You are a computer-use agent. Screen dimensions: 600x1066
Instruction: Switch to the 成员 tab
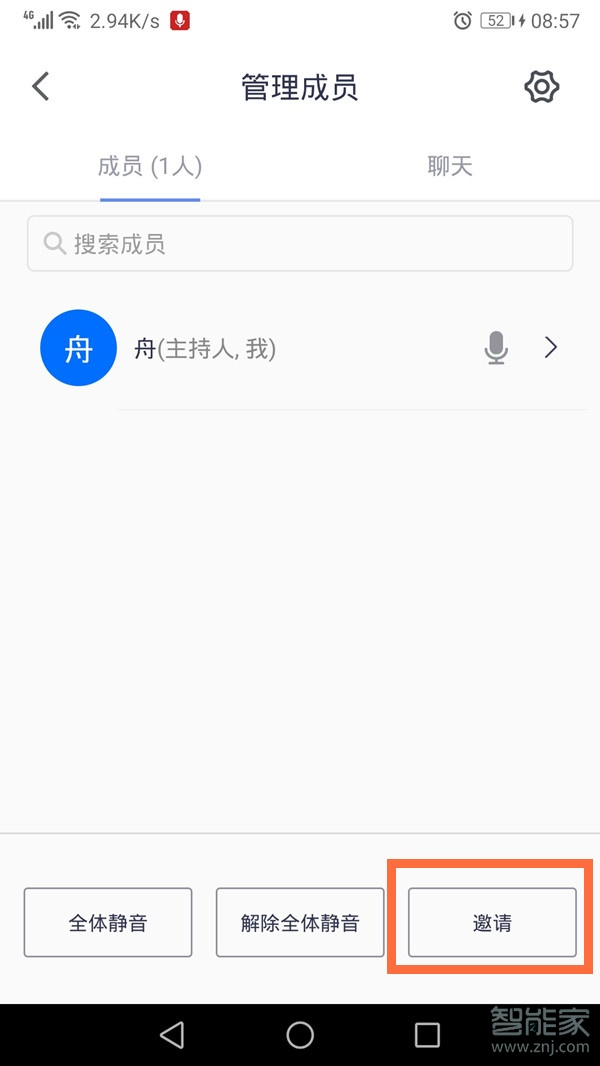(150, 166)
